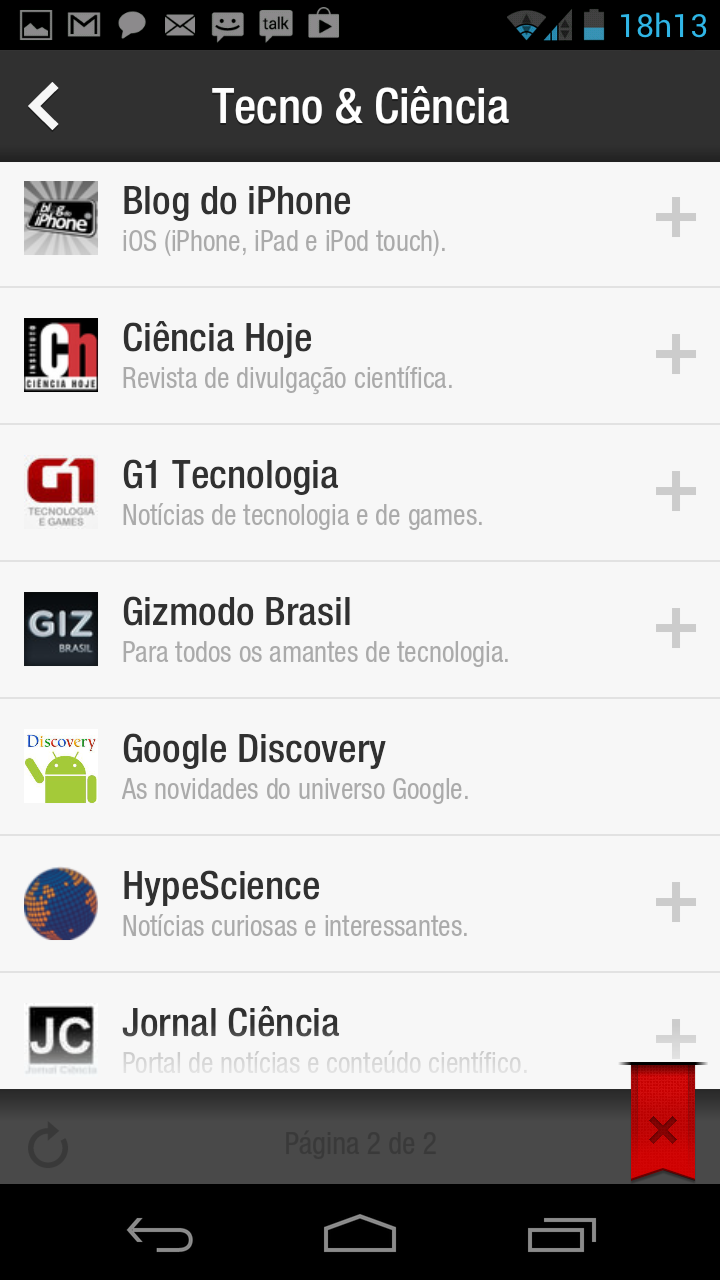The height and width of the screenshot is (1280, 720).
Task: Close using the red ribbon X
Action: click(x=662, y=1130)
